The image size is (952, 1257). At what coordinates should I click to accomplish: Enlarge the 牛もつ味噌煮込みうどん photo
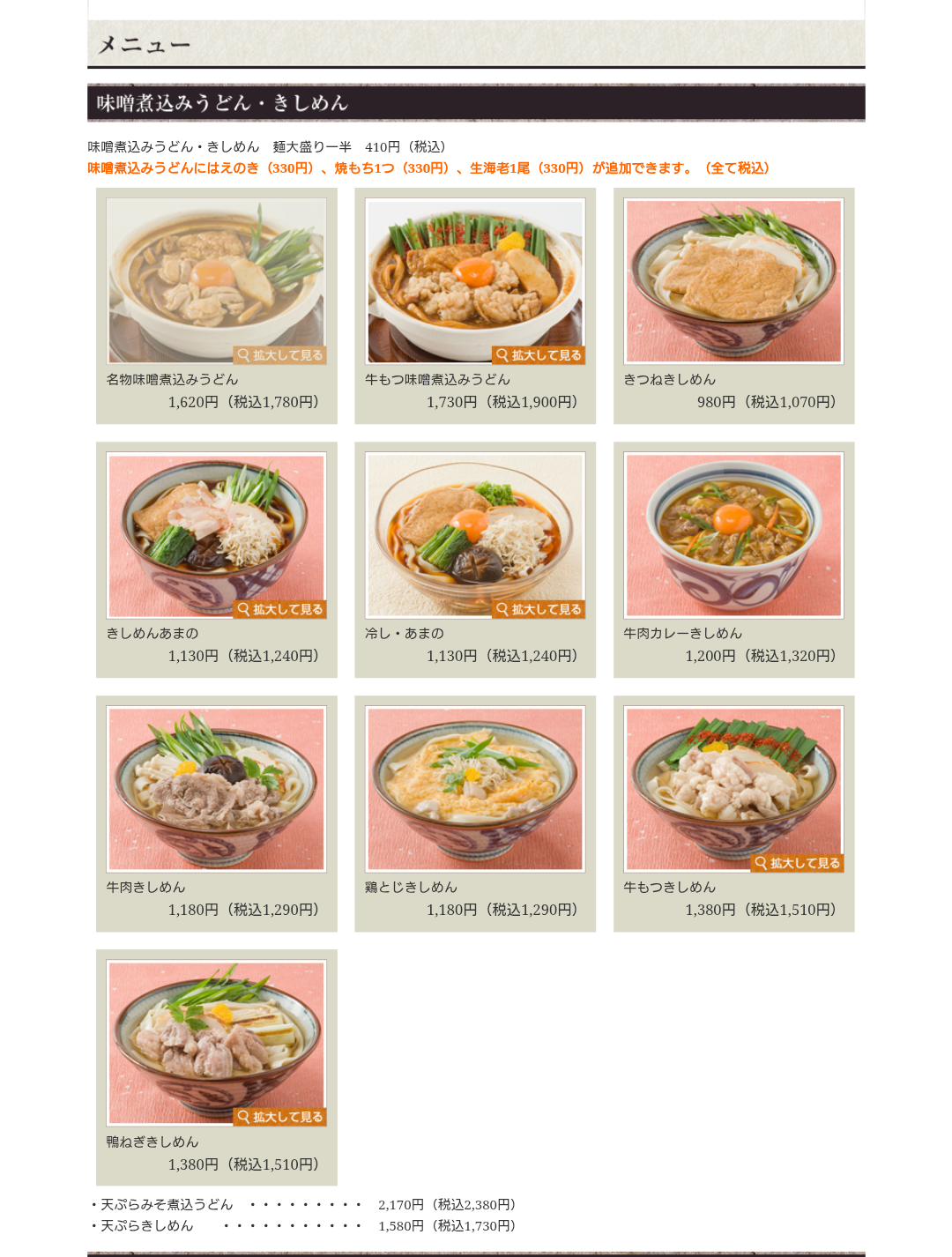pyautogui.click(x=539, y=355)
